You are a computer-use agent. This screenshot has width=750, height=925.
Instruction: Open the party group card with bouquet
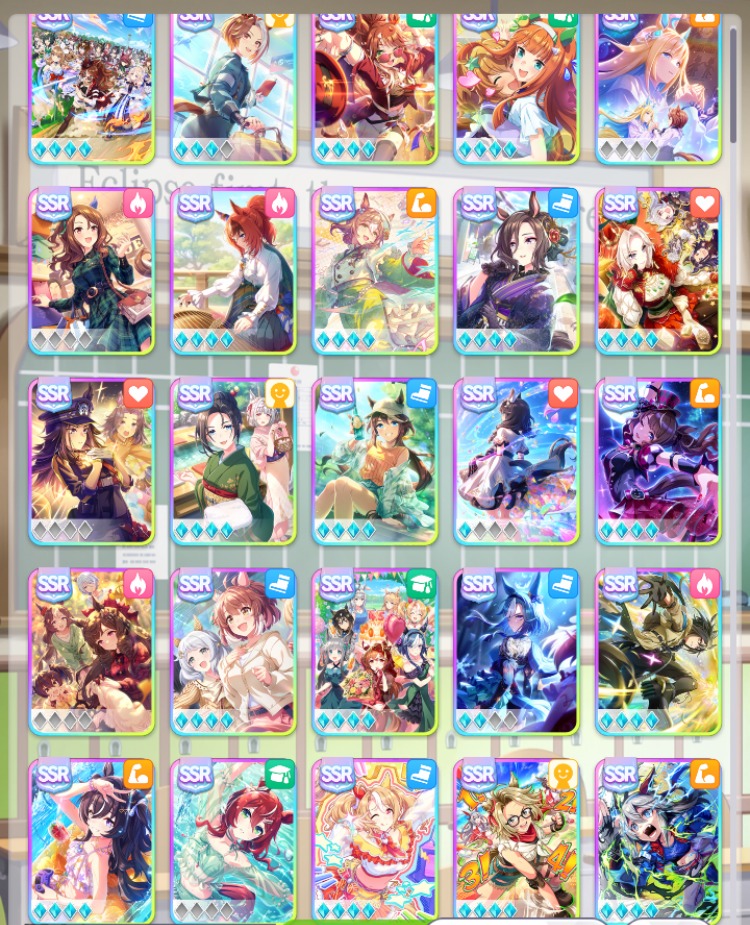[375, 651]
